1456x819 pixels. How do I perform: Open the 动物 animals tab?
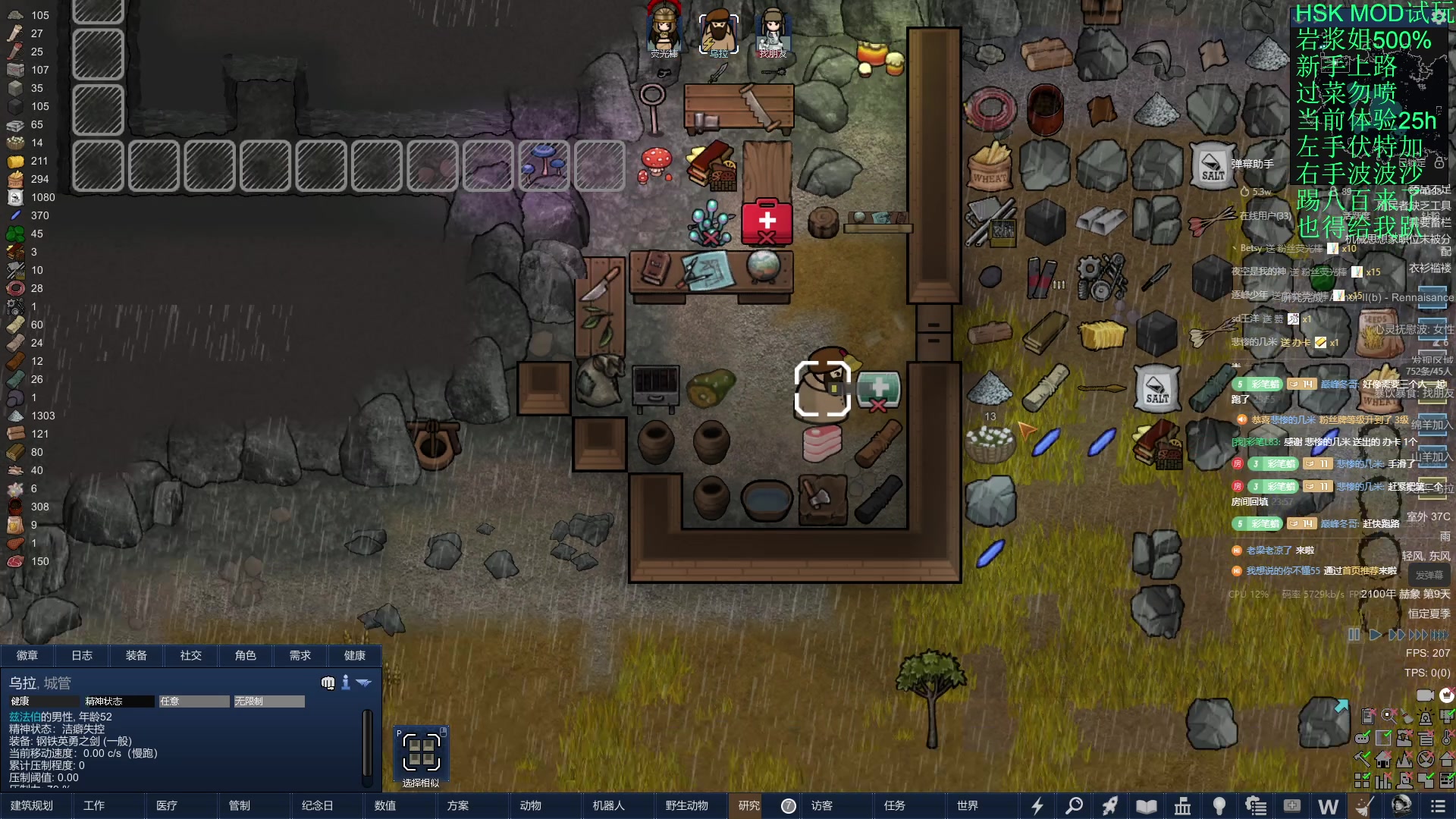click(531, 805)
